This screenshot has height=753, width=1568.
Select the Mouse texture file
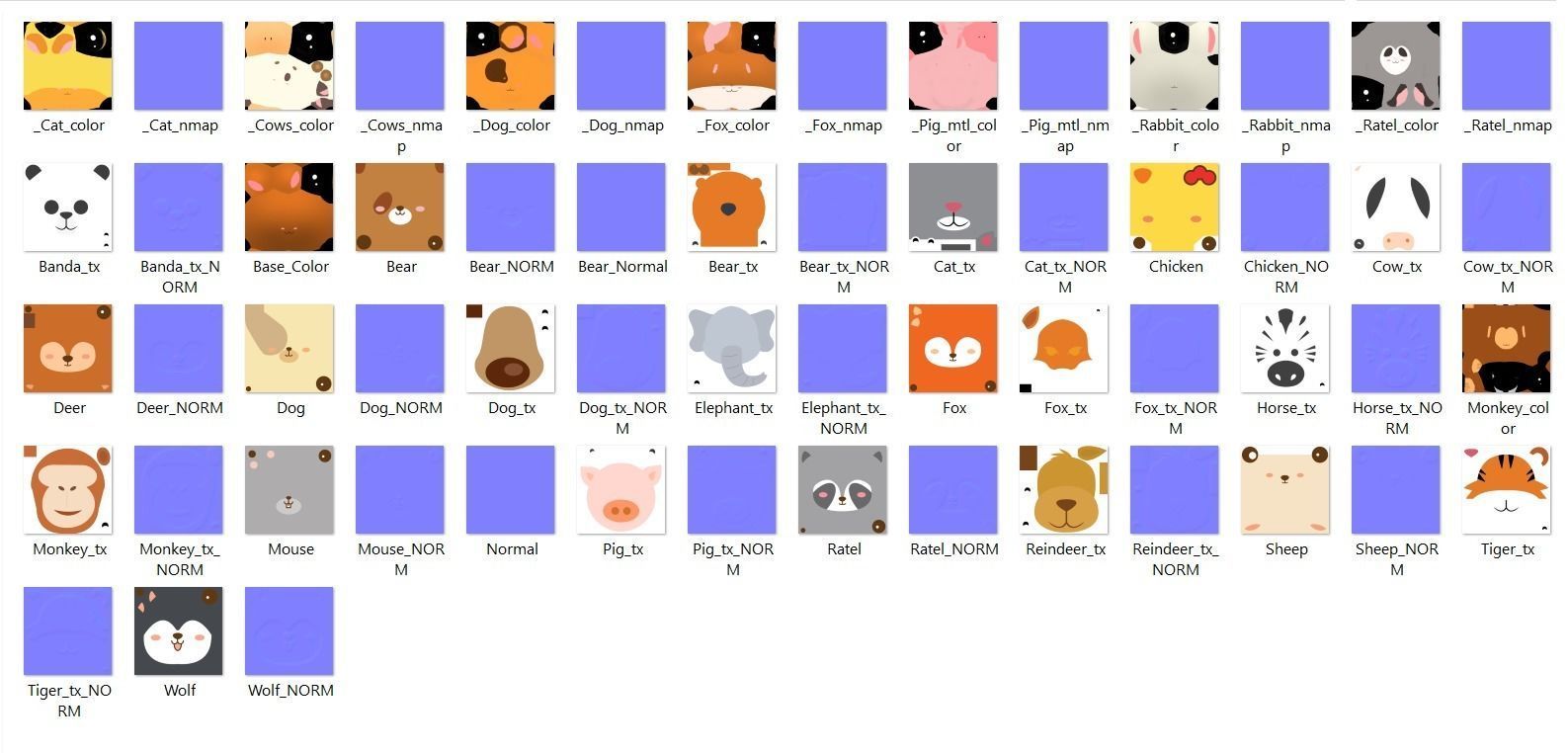[x=289, y=490]
